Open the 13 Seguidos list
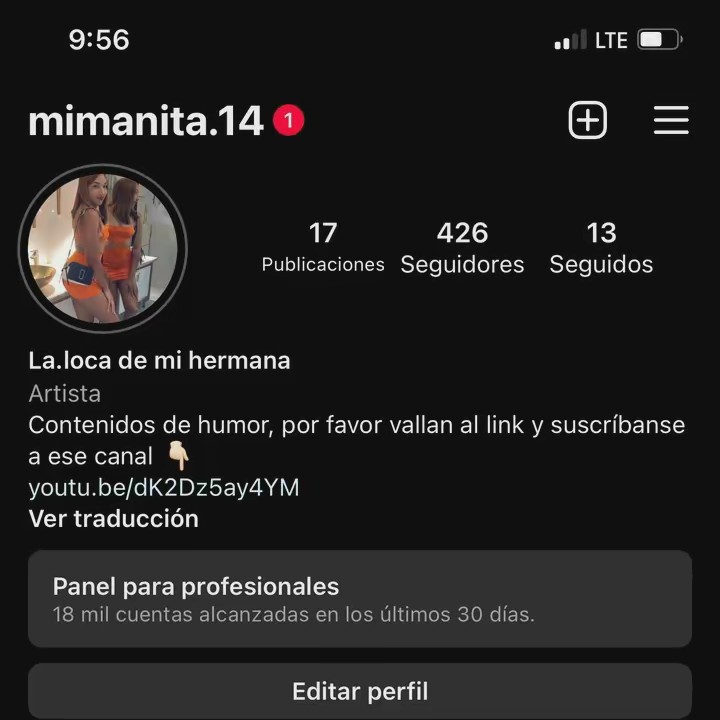720x720 pixels. tap(601, 247)
